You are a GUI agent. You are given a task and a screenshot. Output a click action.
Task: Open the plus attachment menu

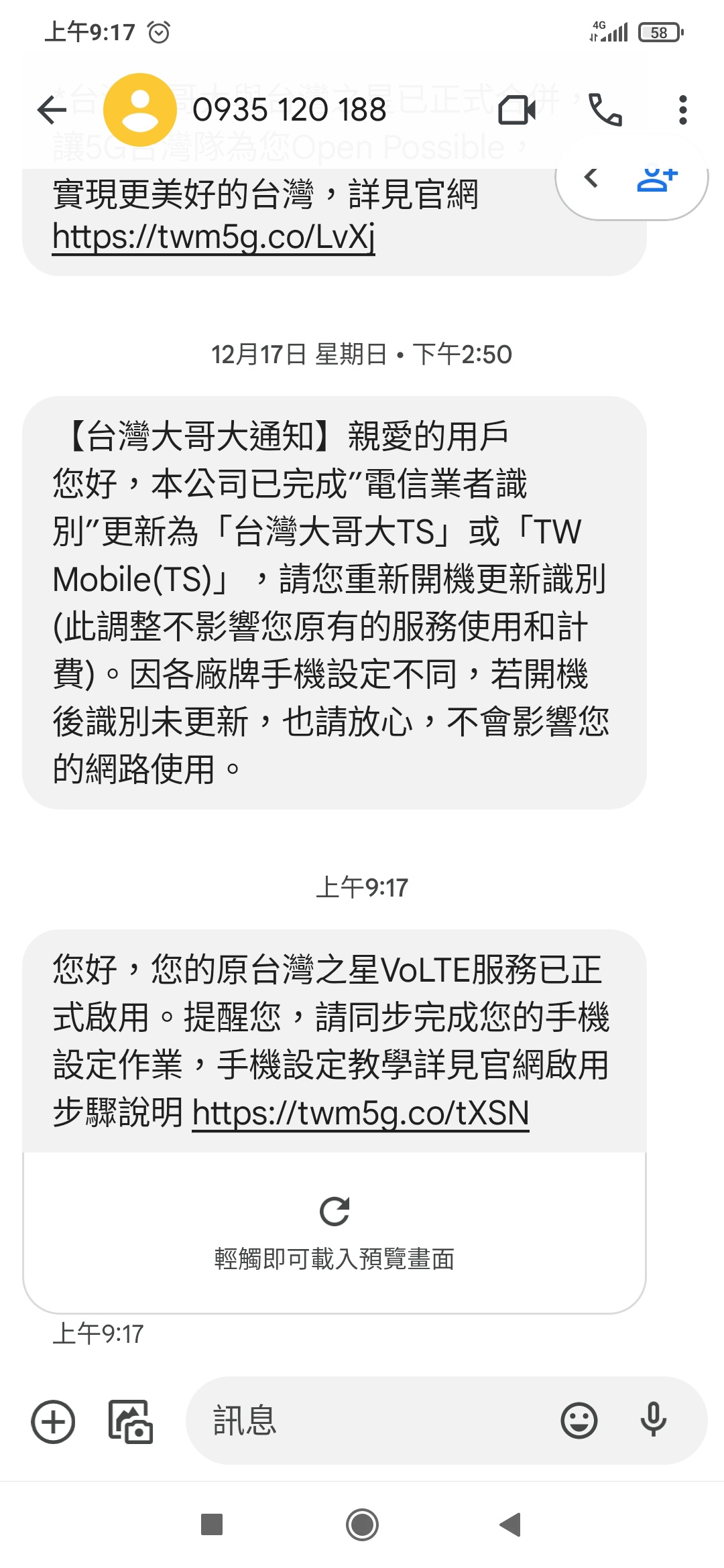[x=53, y=1421]
